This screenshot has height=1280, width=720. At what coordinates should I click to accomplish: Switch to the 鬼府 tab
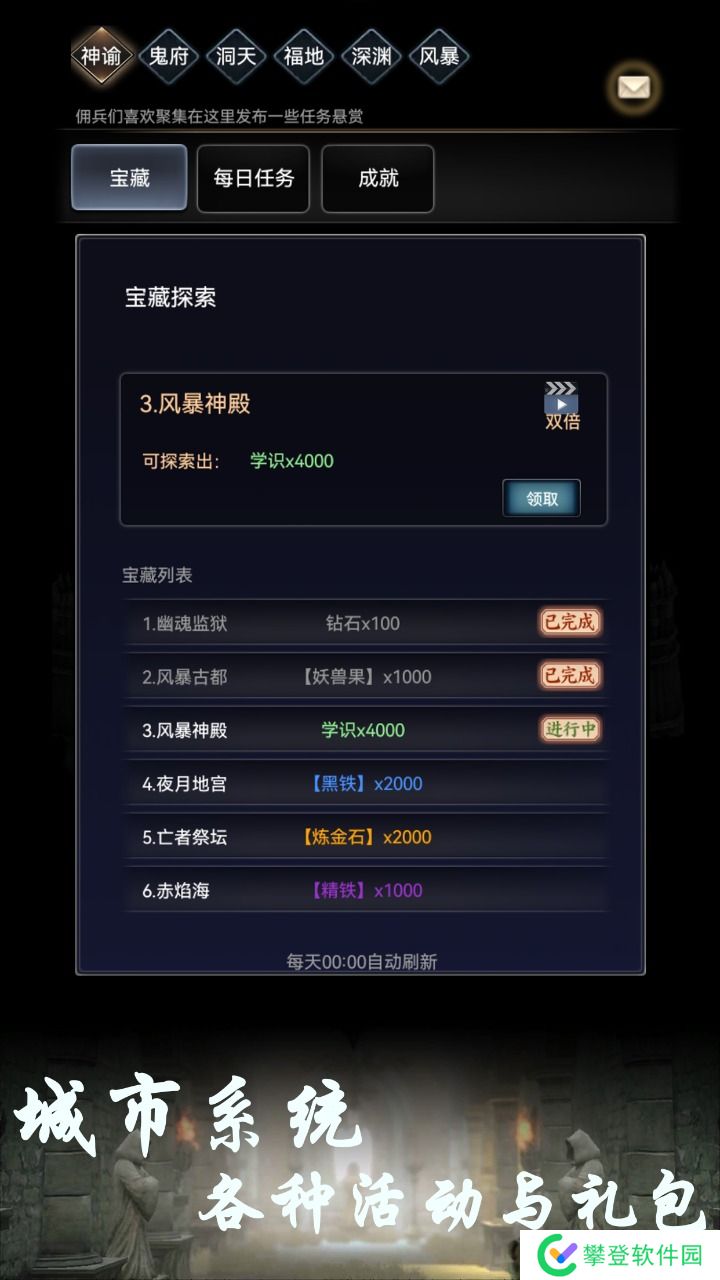(168, 56)
